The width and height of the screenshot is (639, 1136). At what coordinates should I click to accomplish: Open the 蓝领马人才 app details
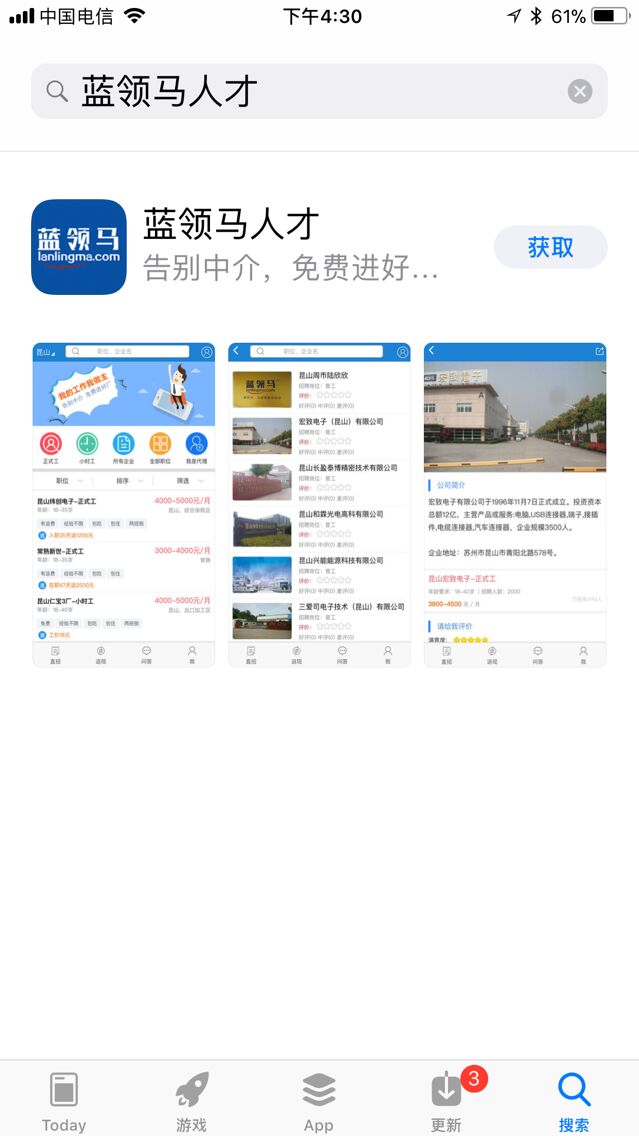[290, 245]
